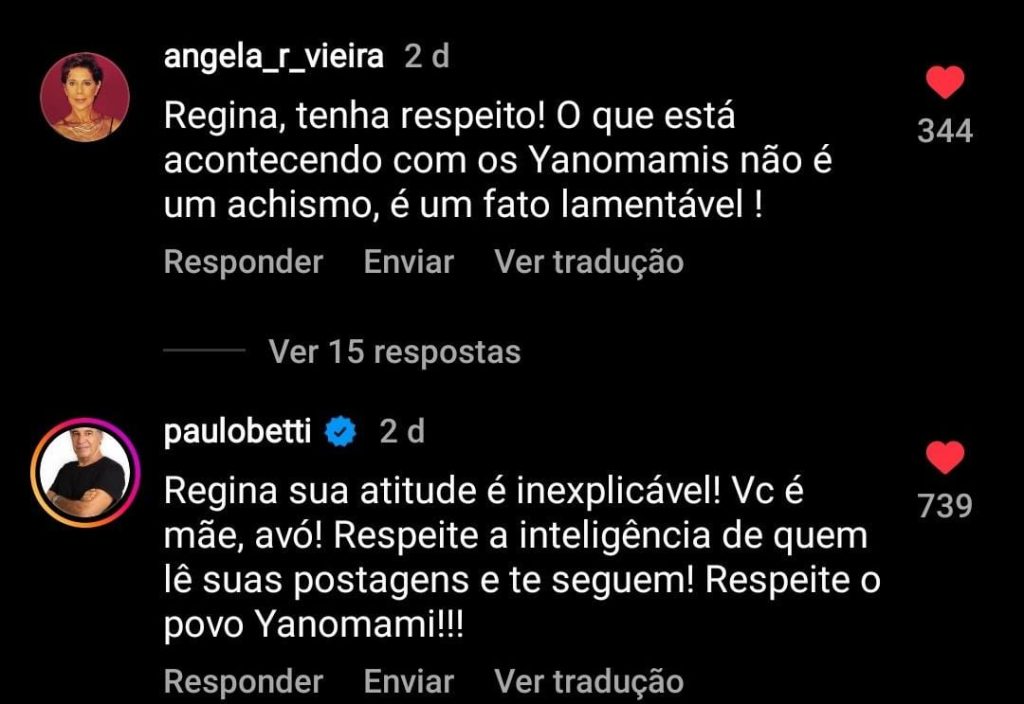Screen dimensions: 1024x704
Task: Tap Enviar under angela_r_vieira's comment
Action: pos(408,262)
